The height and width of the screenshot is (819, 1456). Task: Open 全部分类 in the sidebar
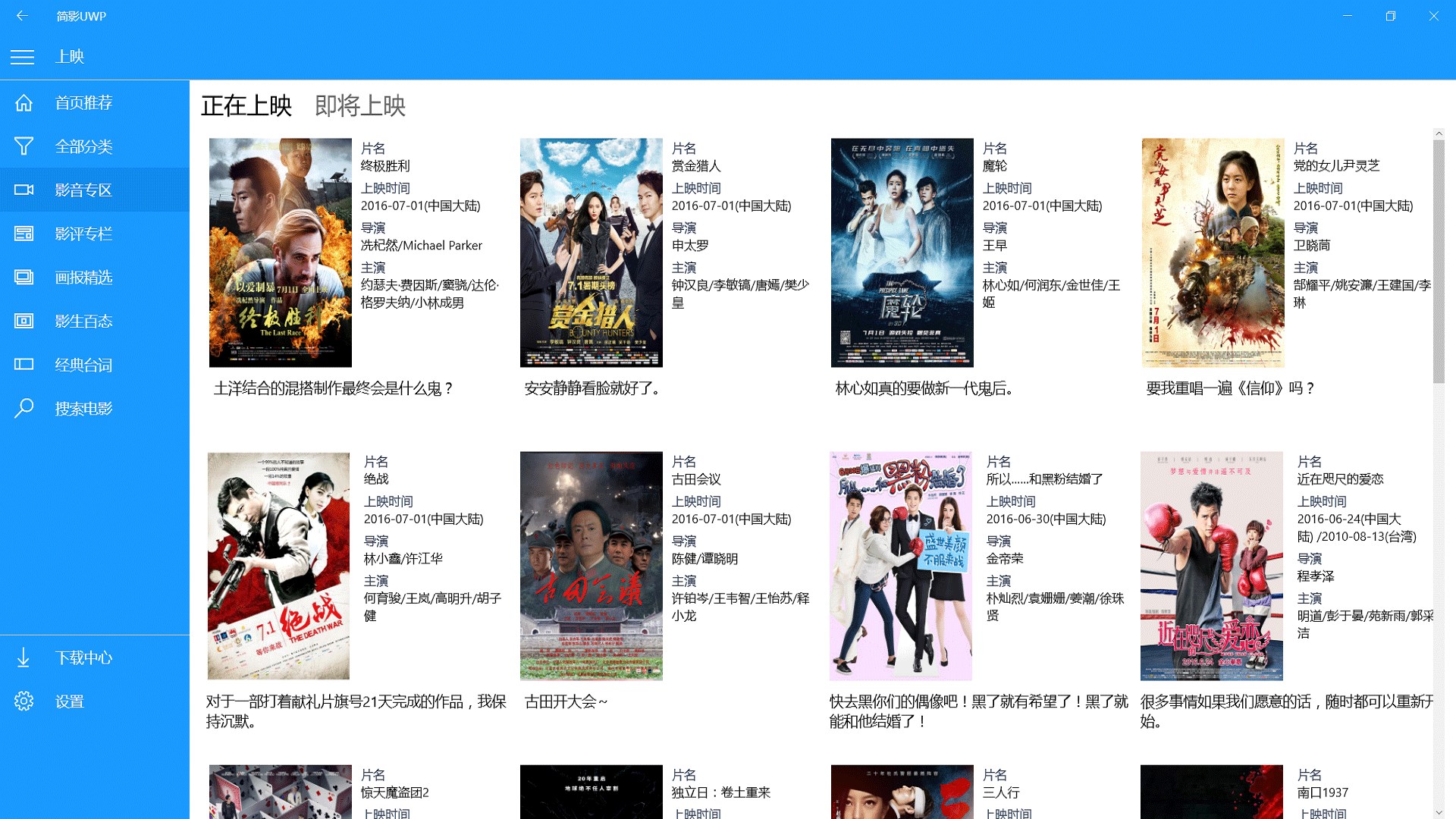pos(83,146)
